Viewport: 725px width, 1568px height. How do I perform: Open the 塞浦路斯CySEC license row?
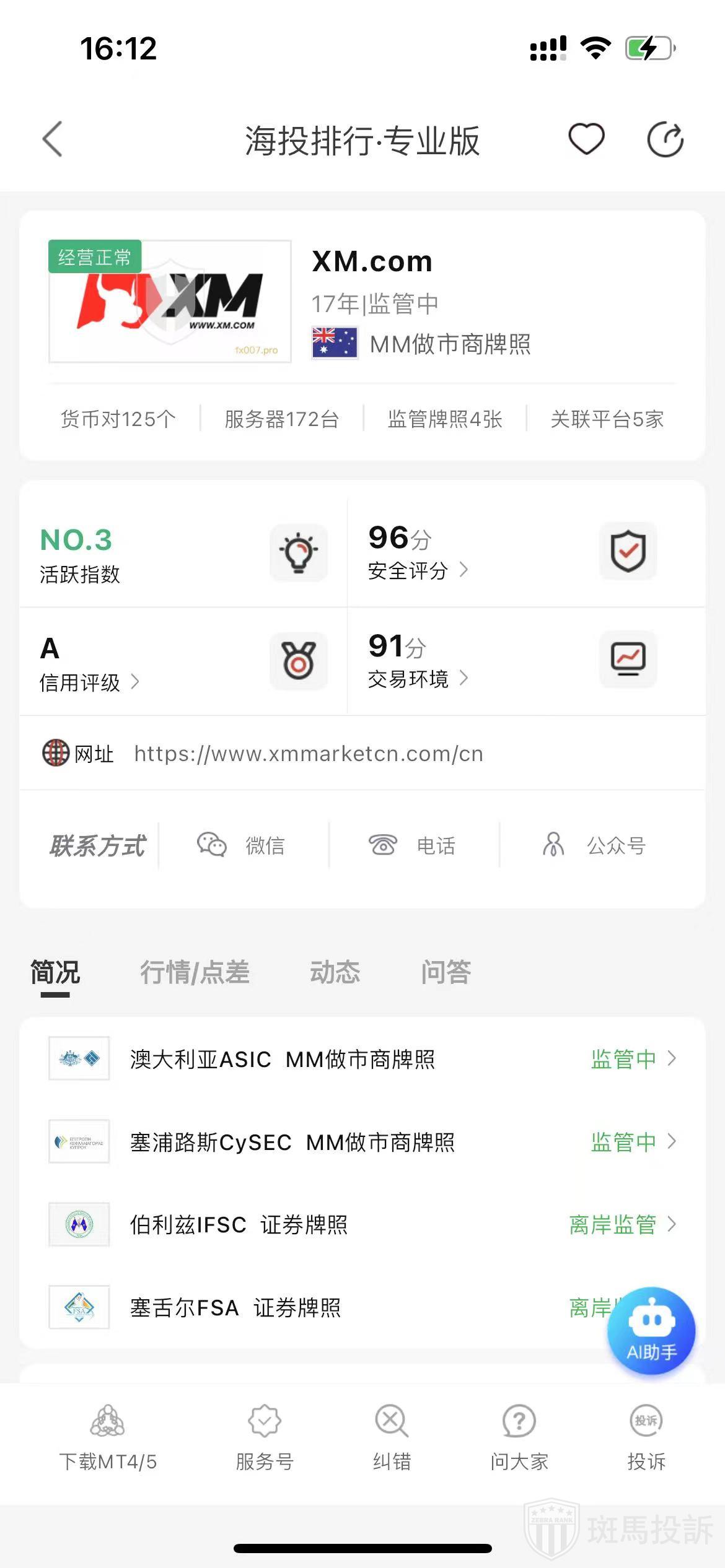[x=362, y=1142]
